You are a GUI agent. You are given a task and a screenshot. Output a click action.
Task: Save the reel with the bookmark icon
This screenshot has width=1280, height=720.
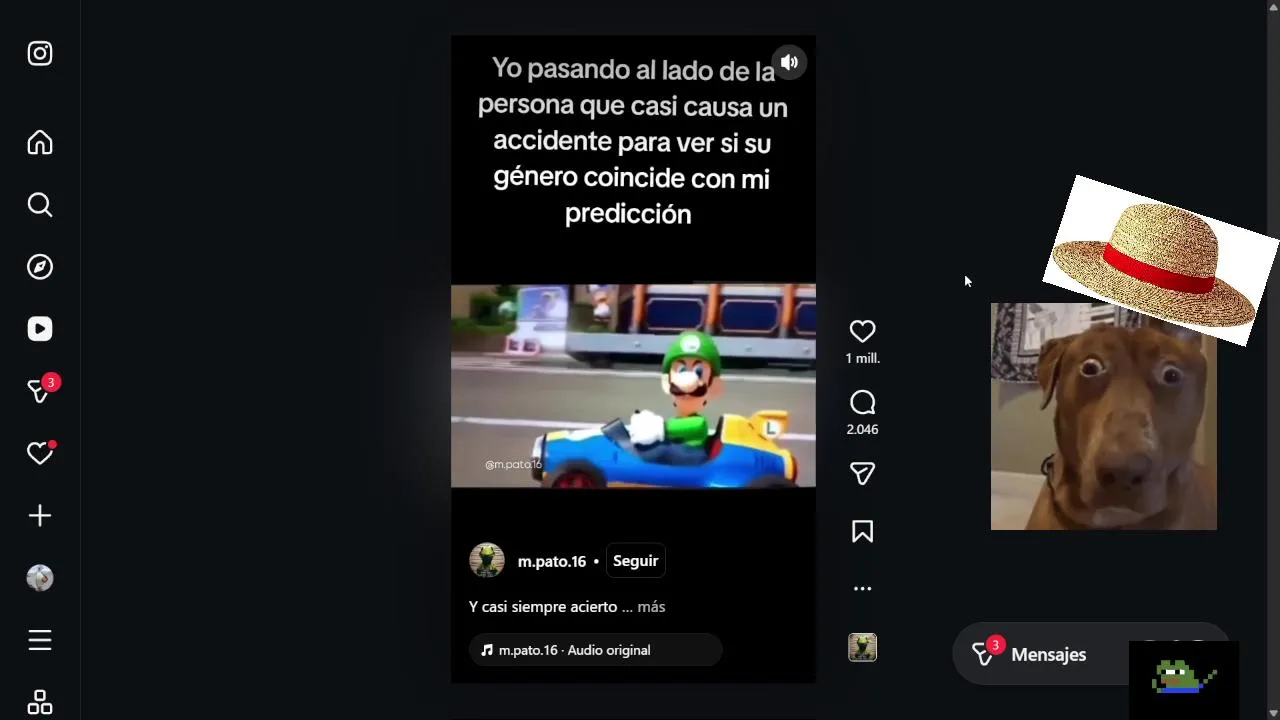click(862, 532)
